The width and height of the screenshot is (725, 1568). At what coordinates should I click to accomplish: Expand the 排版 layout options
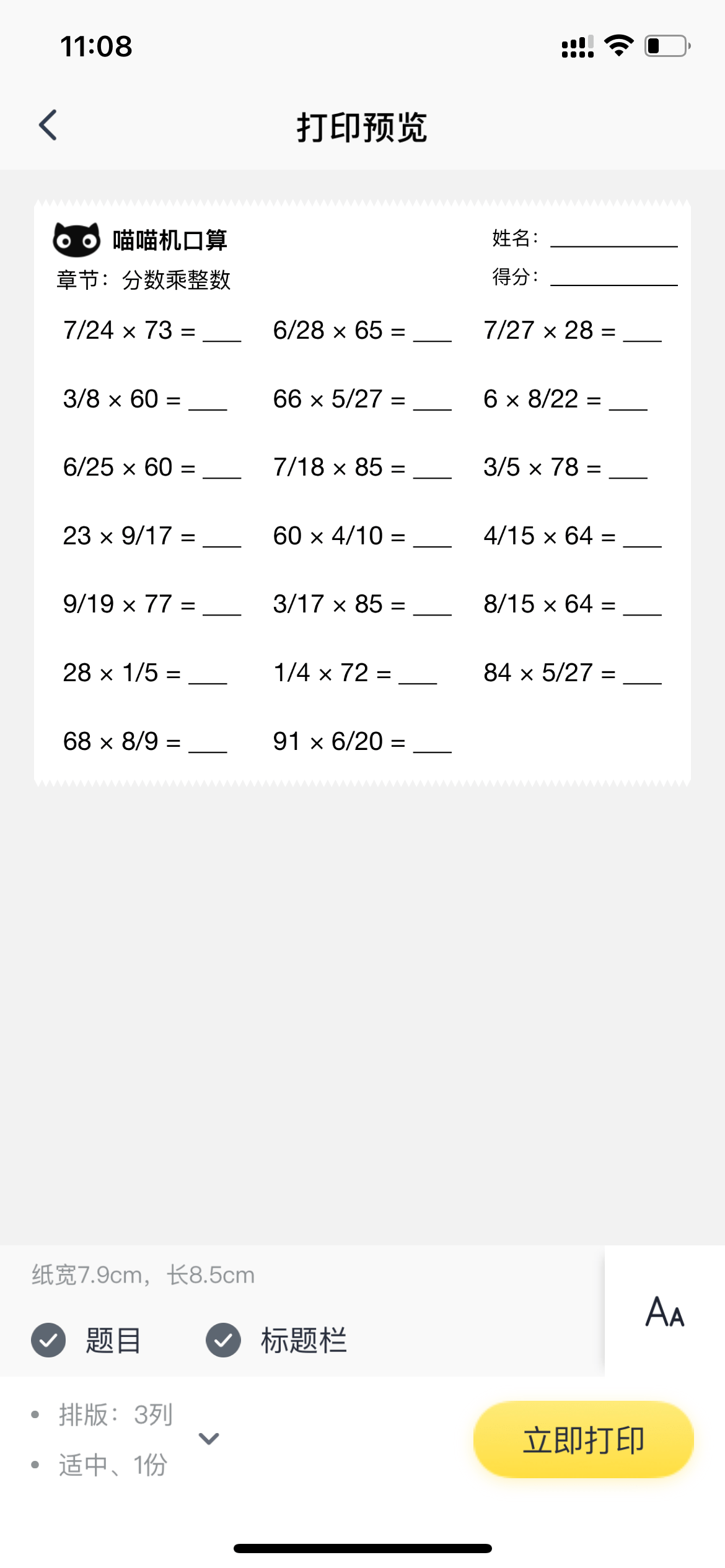[x=209, y=1439]
